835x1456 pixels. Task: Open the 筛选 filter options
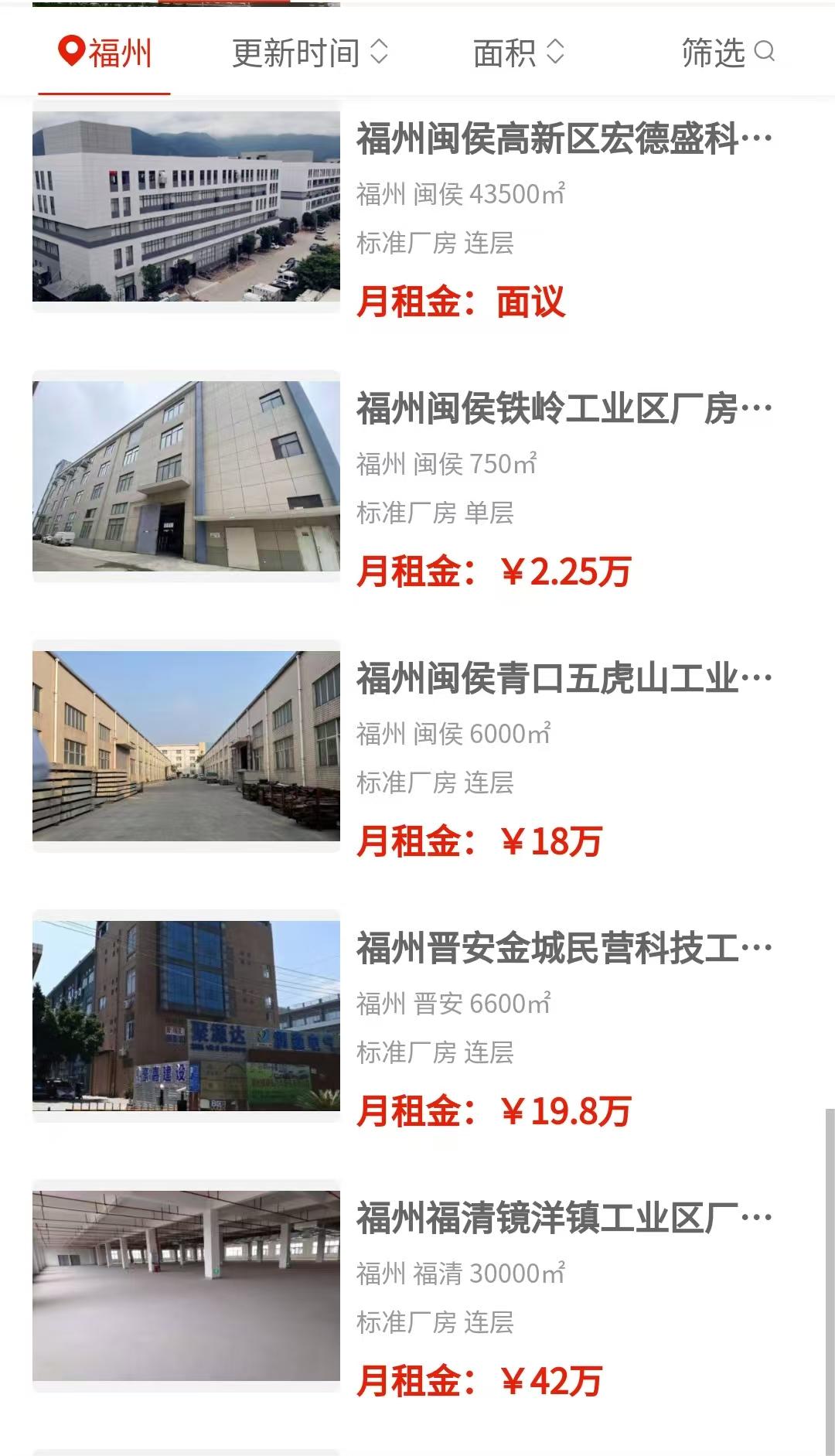728,53
